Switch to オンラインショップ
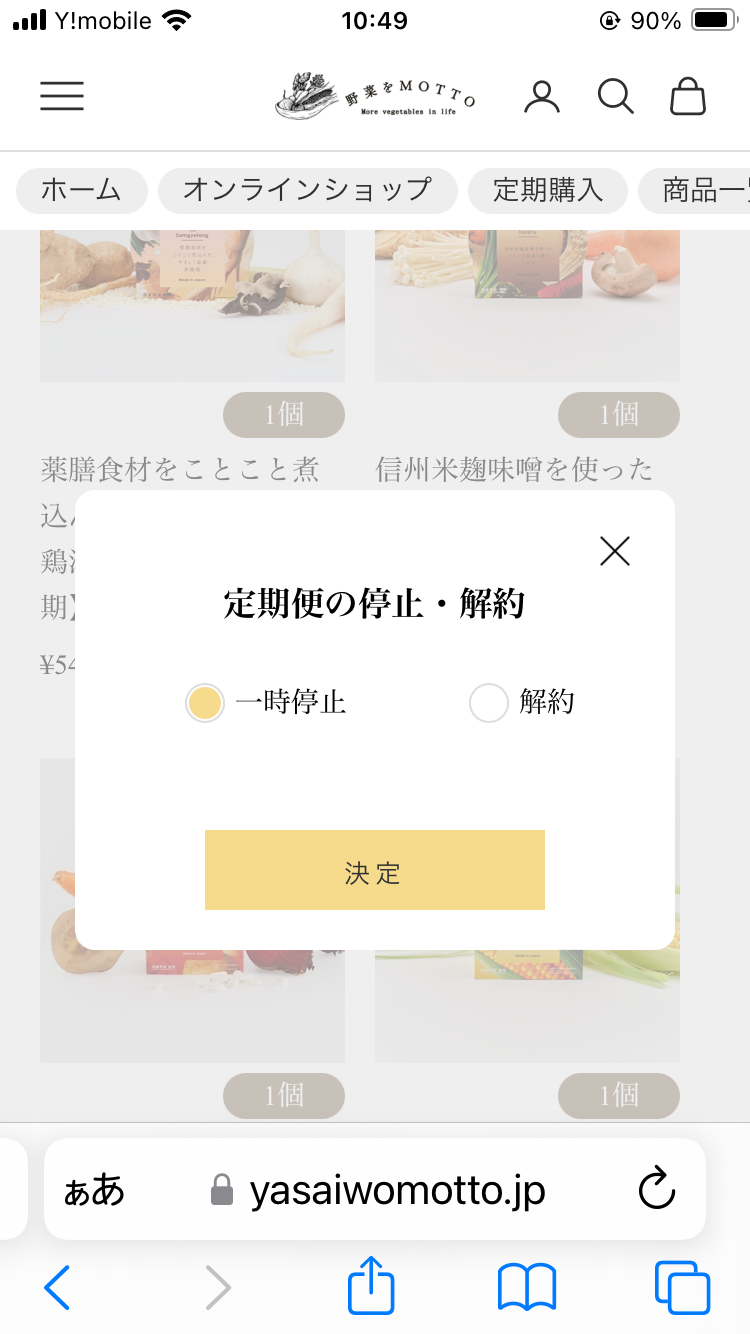Viewport: 750px width, 1334px height. click(307, 190)
